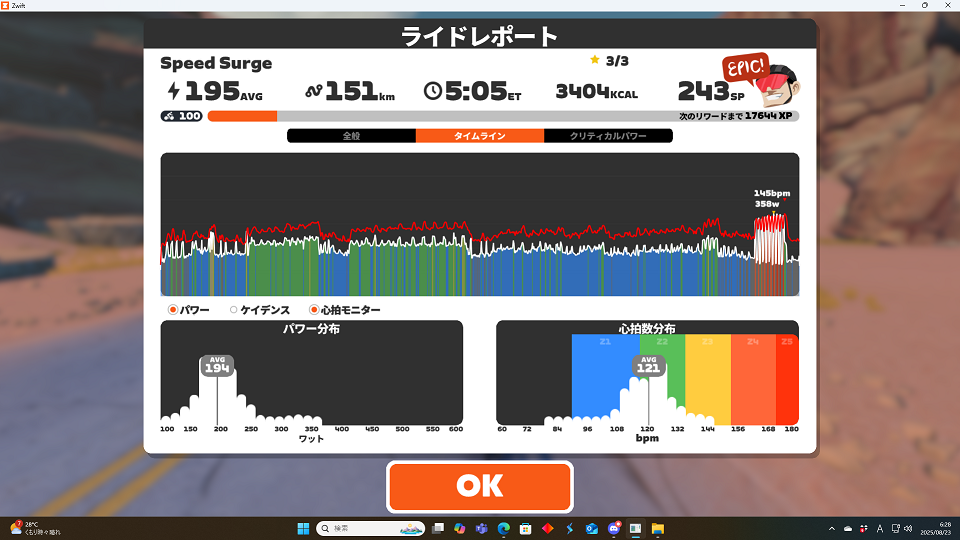Select the タイムライン tab
This screenshot has width=960, height=540.
coord(480,136)
